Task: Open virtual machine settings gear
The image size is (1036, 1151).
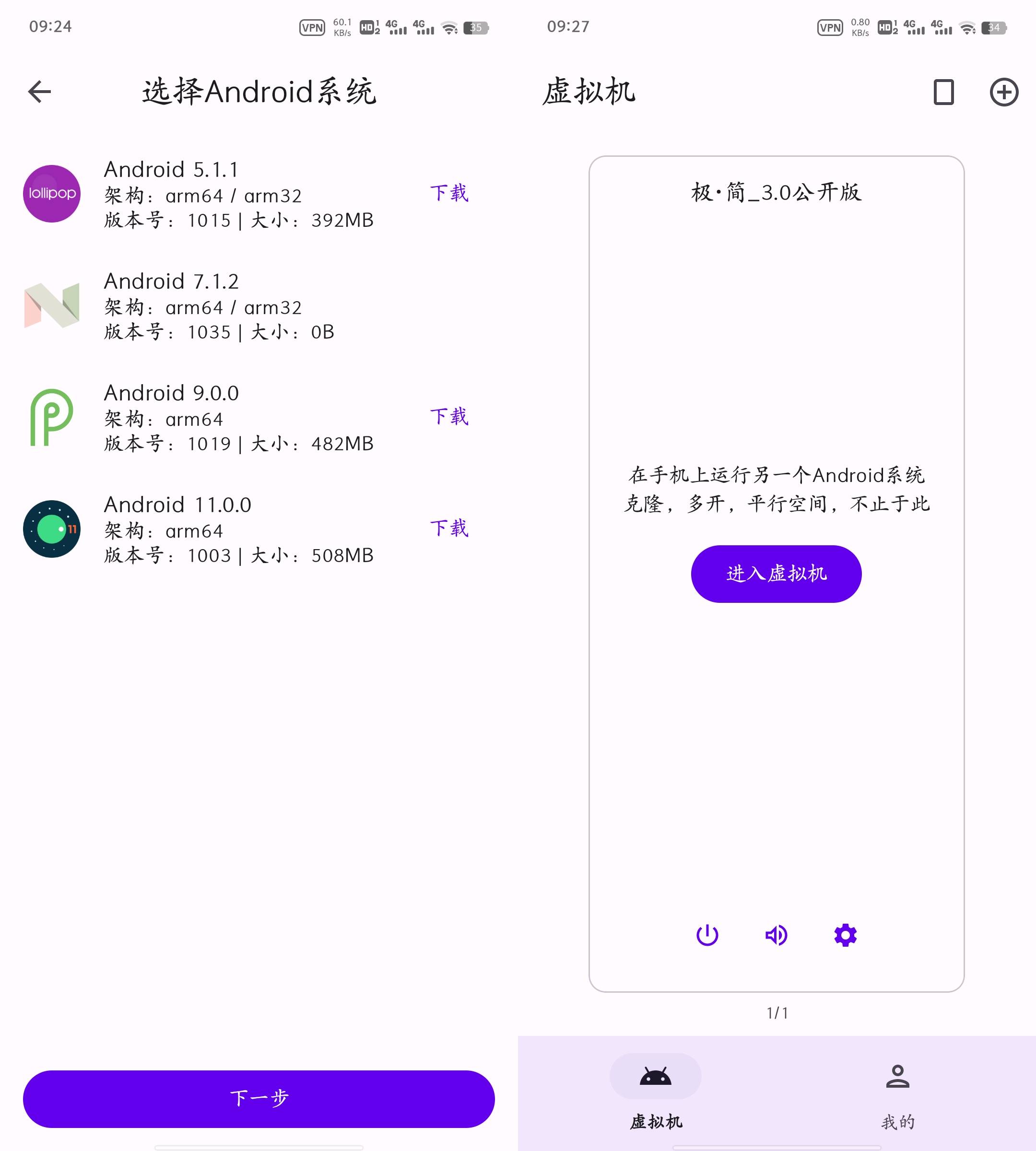Action: pyautogui.click(x=845, y=935)
